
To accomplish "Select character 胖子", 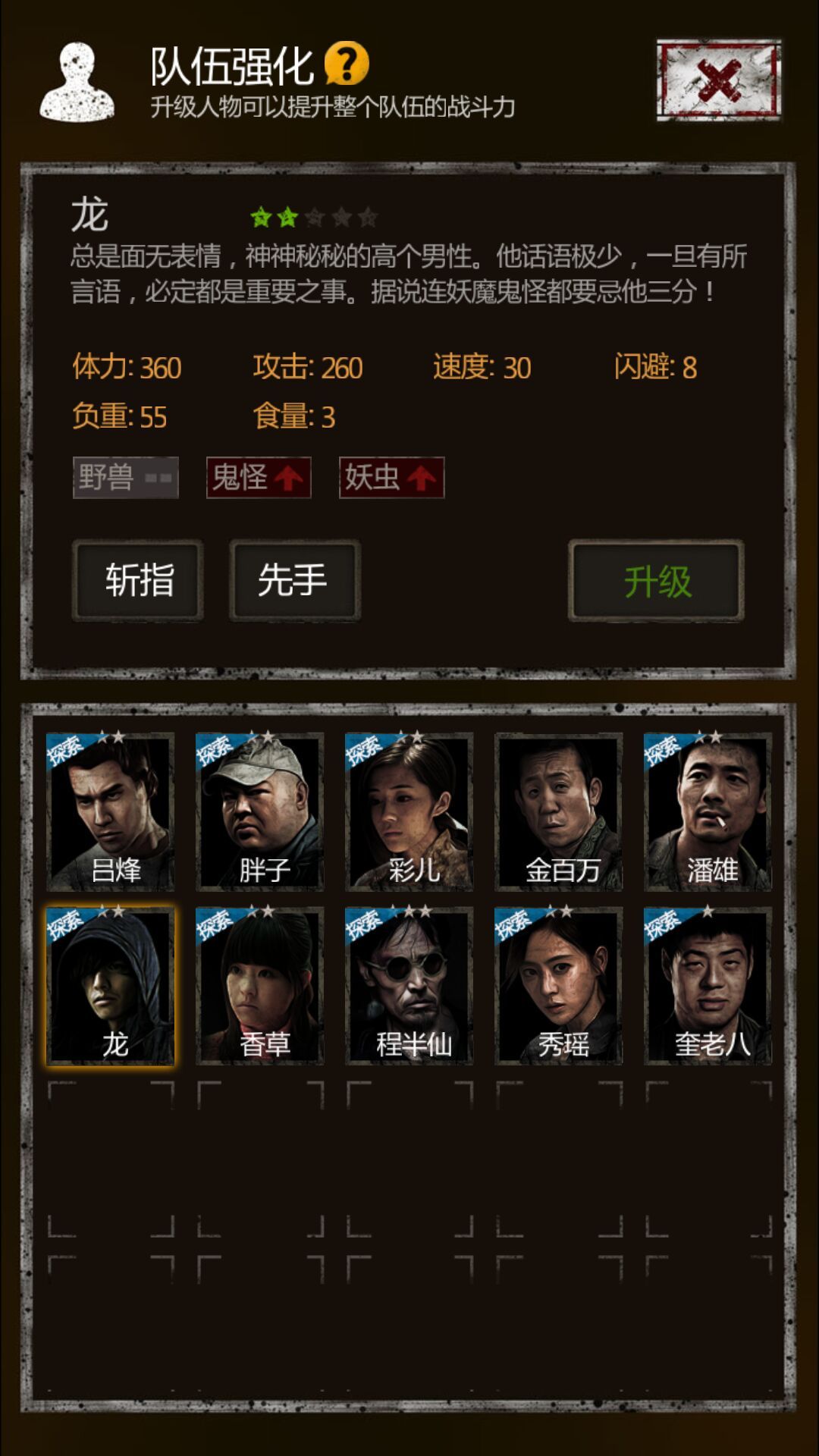I will (260, 811).
